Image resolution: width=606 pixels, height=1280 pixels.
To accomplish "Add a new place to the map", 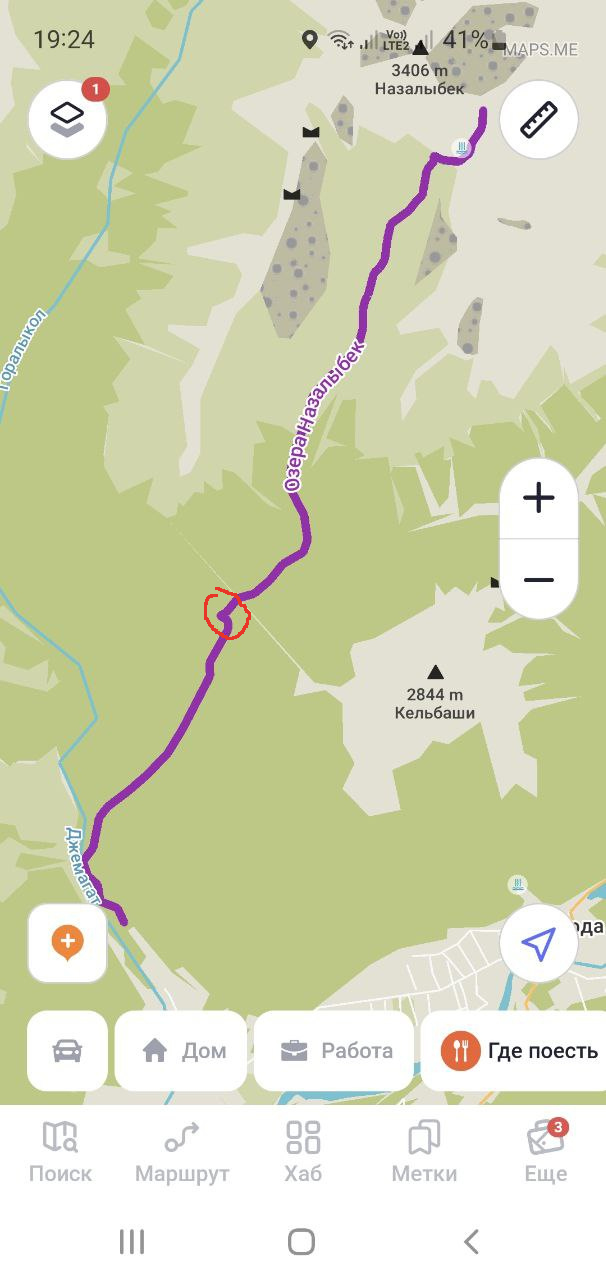I will click(67, 943).
